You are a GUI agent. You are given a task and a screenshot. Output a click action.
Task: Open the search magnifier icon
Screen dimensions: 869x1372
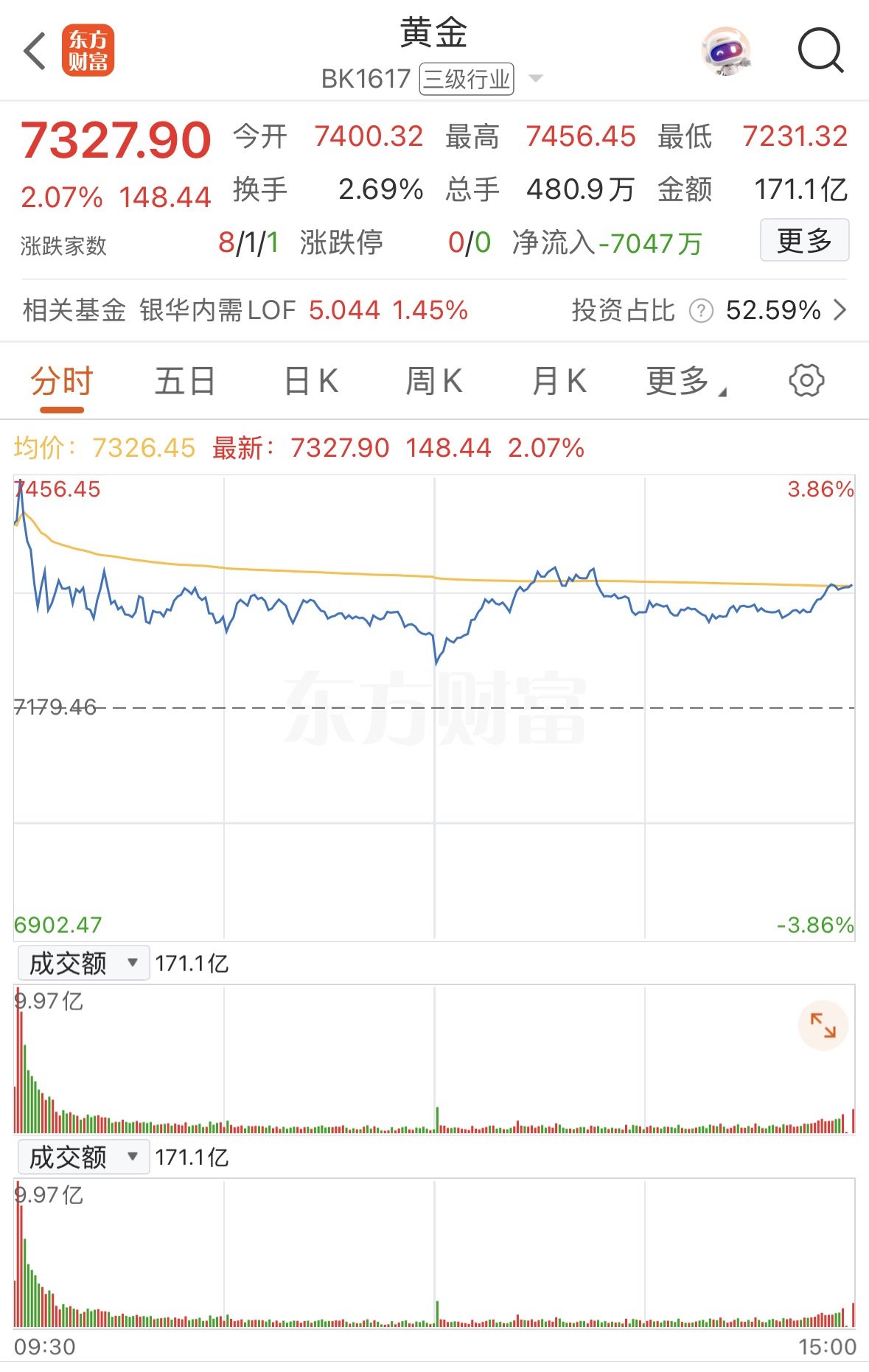click(x=820, y=51)
